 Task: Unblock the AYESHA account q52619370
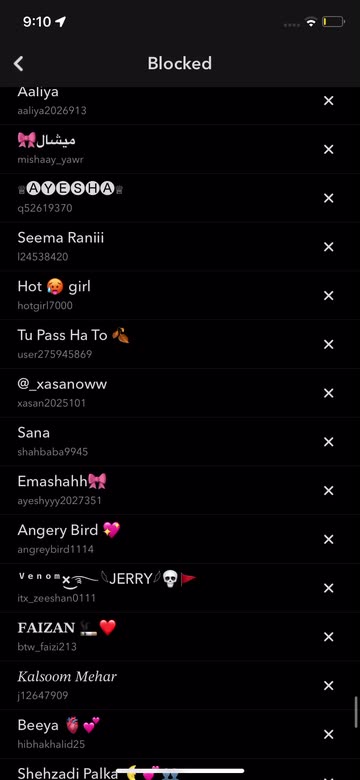point(328,198)
